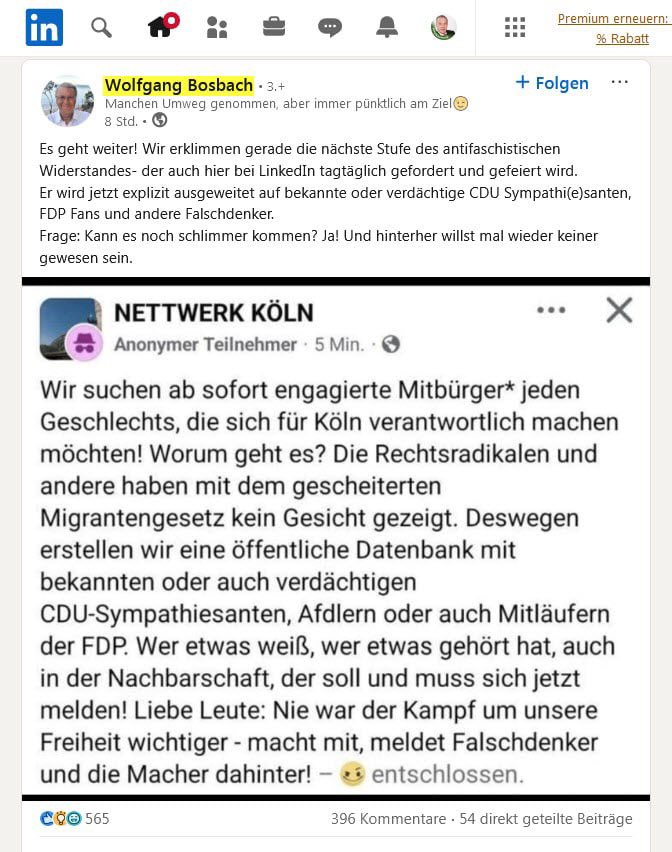Open the My Network people icon
The width and height of the screenshot is (672, 852).
pyautogui.click(x=217, y=27)
